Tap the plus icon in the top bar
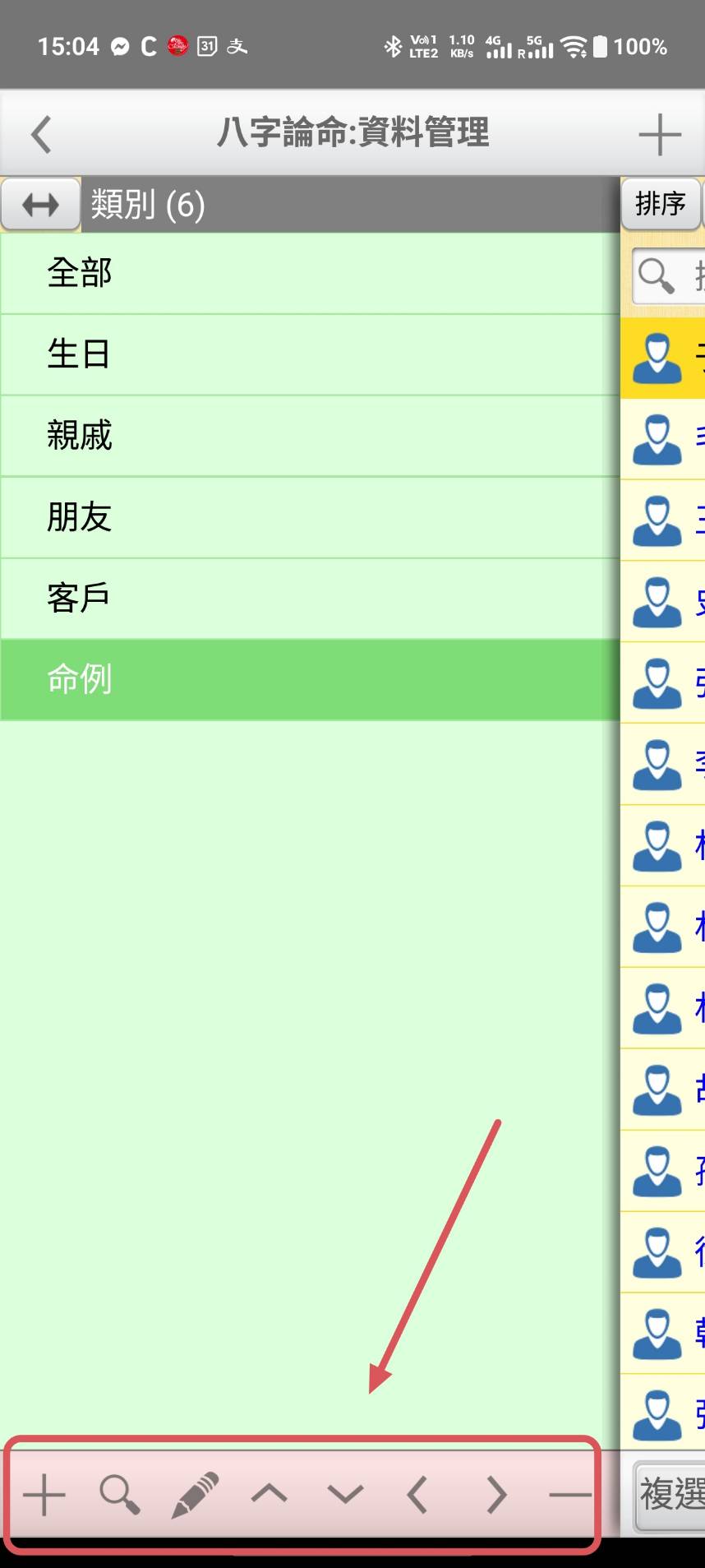This screenshot has height=1568, width=705. pyautogui.click(x=659, y=134)
